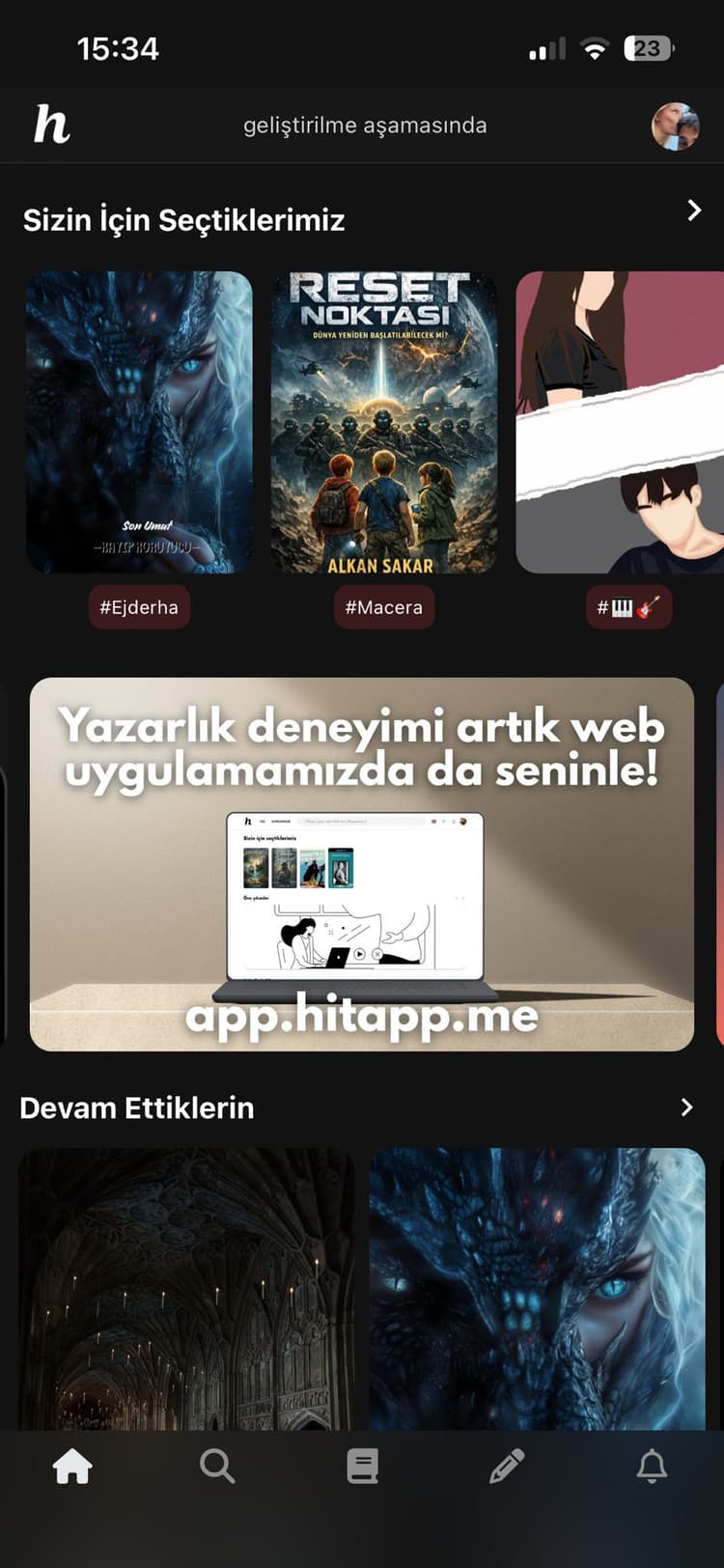Go to the Home tab

point(72,1467)
